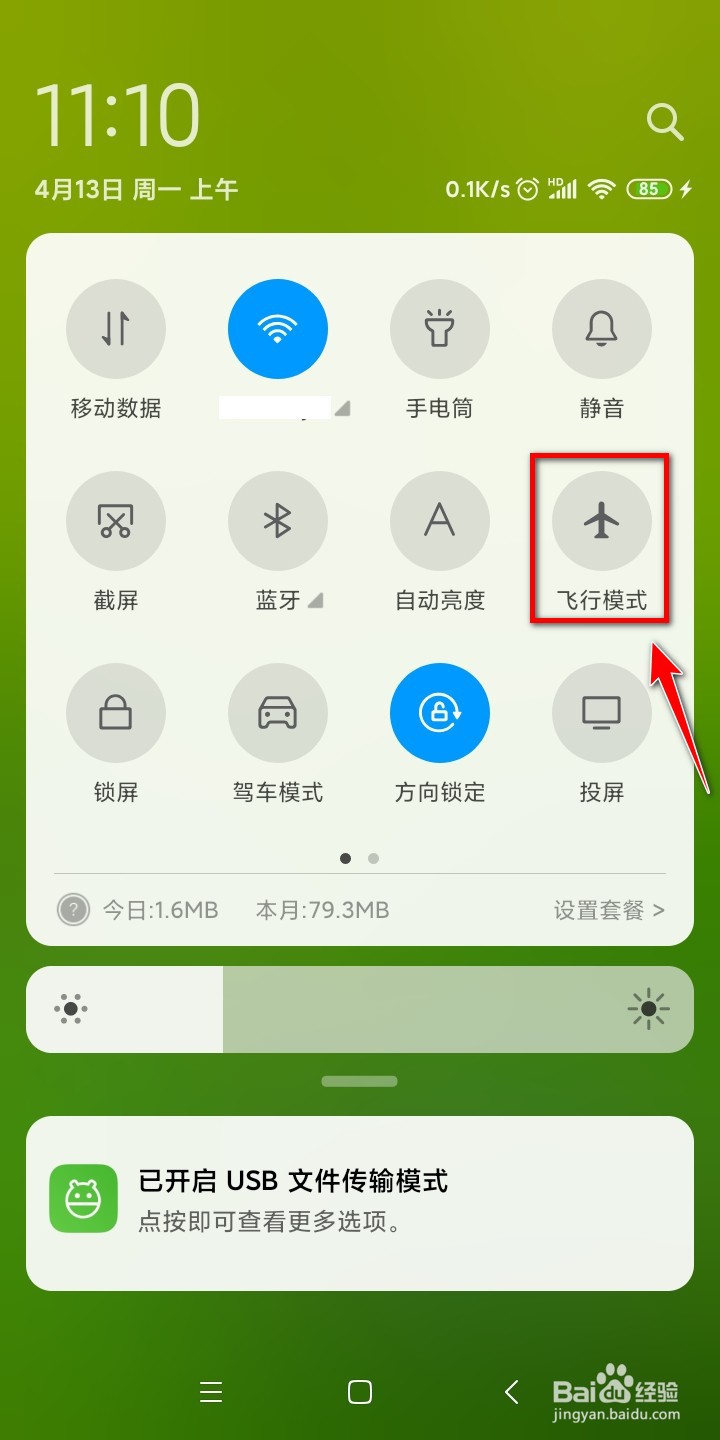Viewport: 720px width, 1440px height.
Task: Take a screenshot using 截屏
Action: [115, 520]
